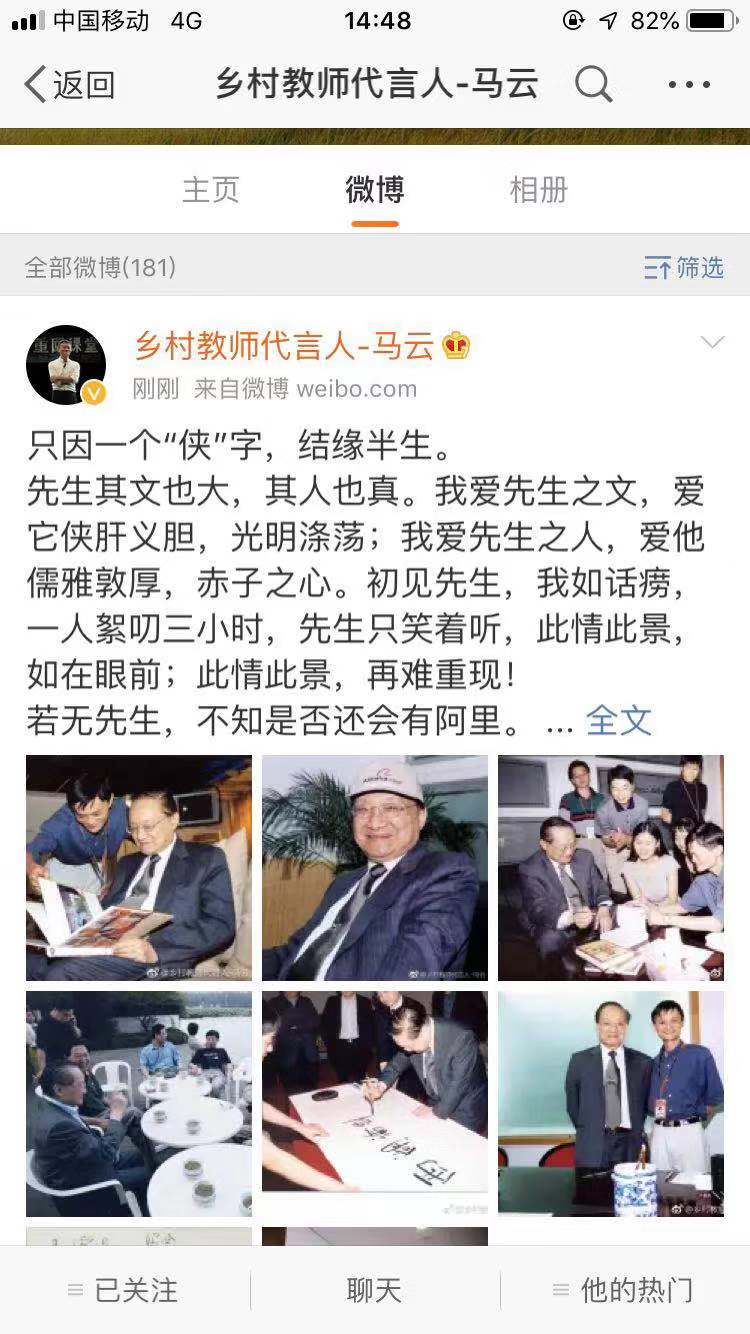Screen dimensions: 750x1334
Task: Tap the profile avatar on the post
Action: tap(66, 365)
